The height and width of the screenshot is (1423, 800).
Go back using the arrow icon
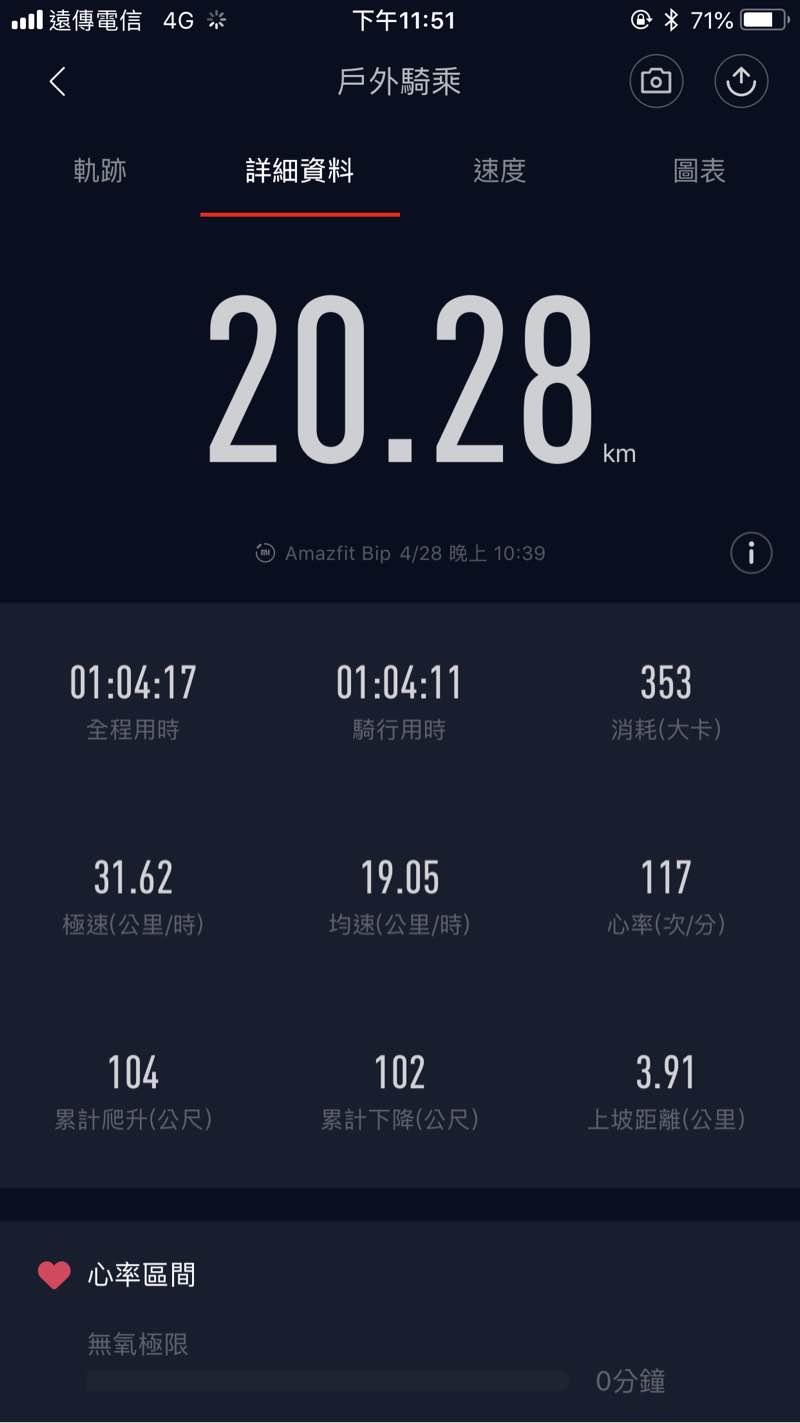[x=58, y=82]
